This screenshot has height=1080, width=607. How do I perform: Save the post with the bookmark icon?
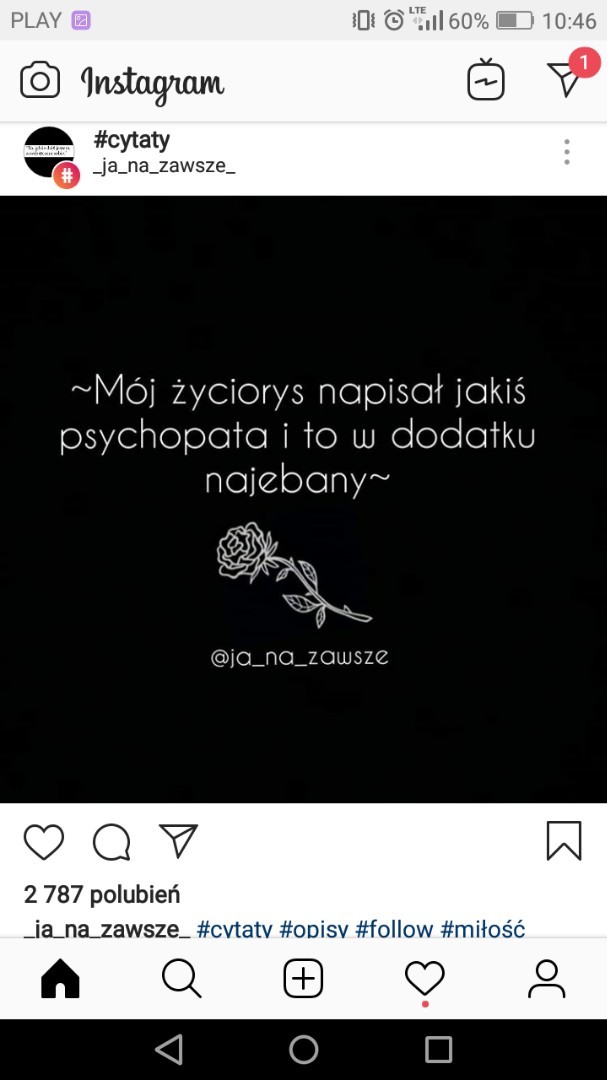[564, 841]
